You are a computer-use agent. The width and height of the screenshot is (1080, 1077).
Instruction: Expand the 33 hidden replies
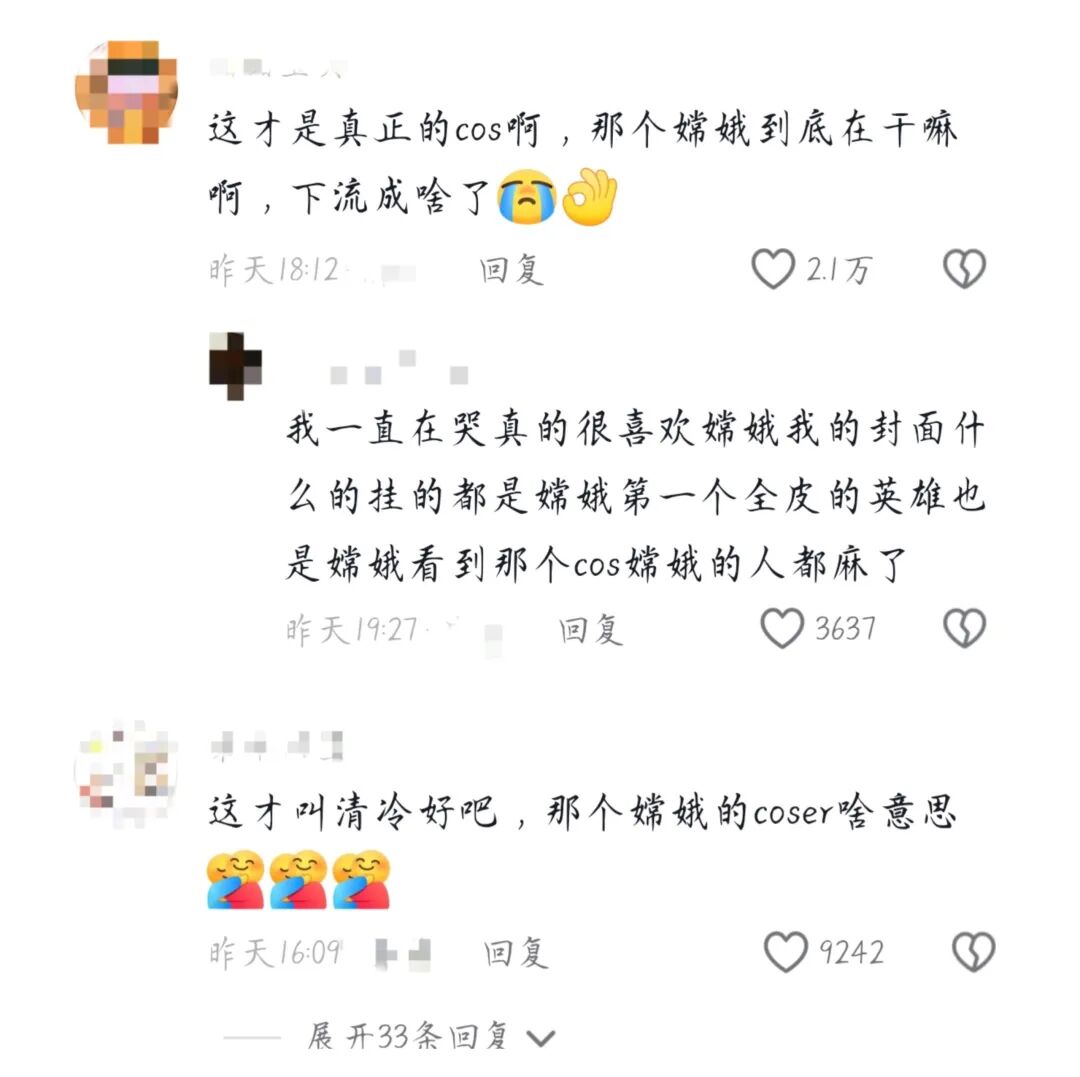(430, 1037)
